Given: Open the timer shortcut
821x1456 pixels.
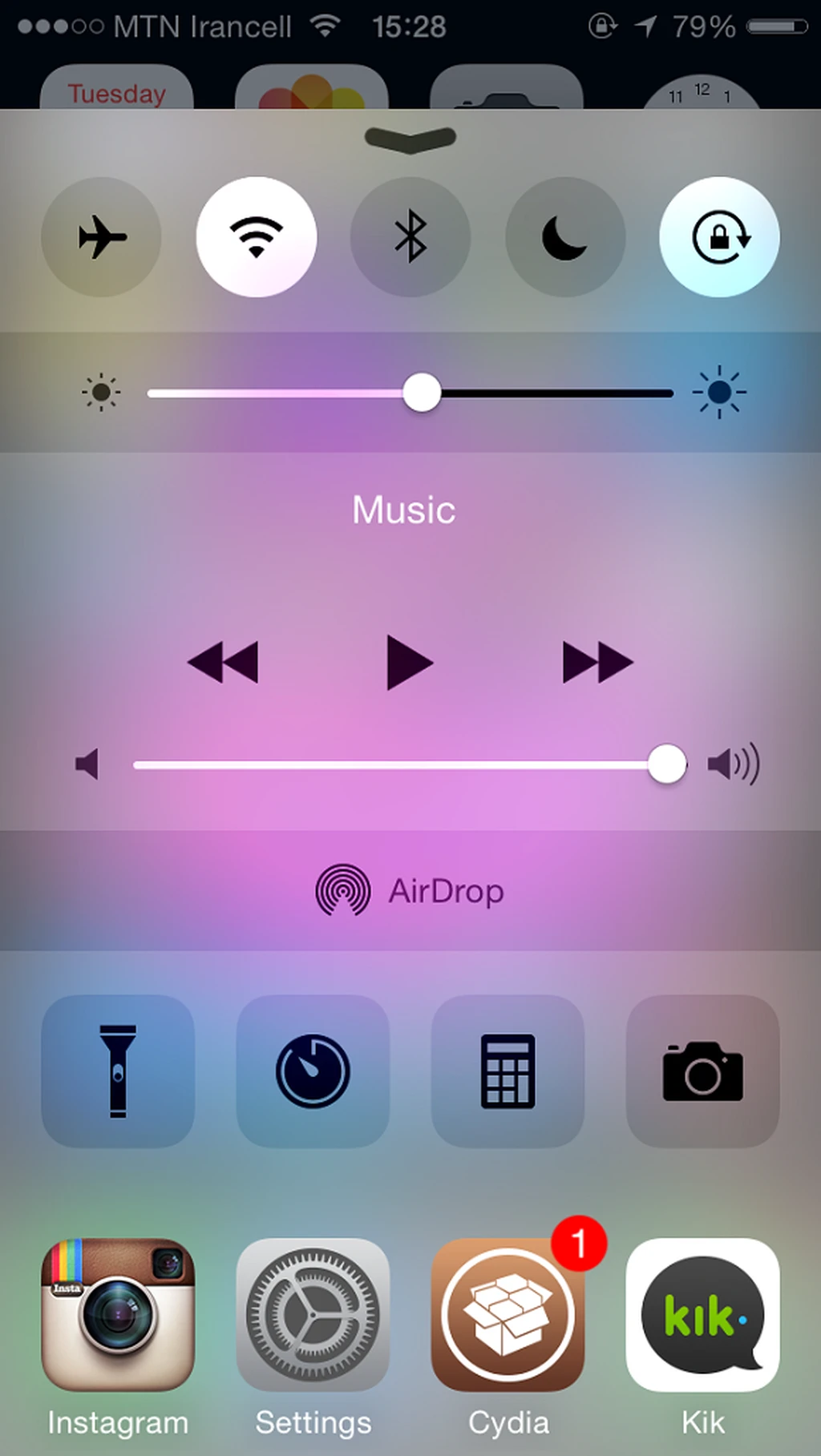Looking at the screenshot, I should click(313, 1071).
